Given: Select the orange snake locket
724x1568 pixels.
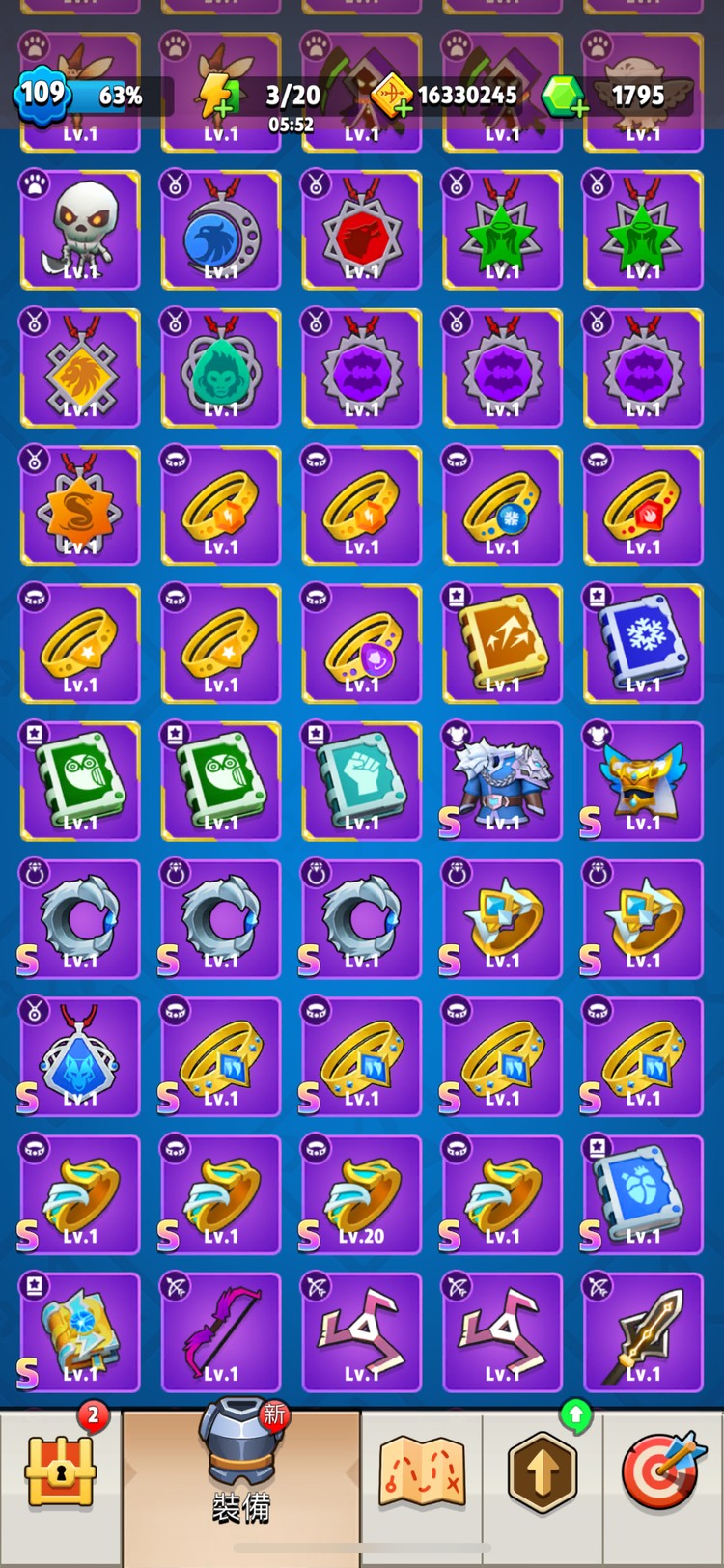Looking at the screenshot, I should pos(80,506).
